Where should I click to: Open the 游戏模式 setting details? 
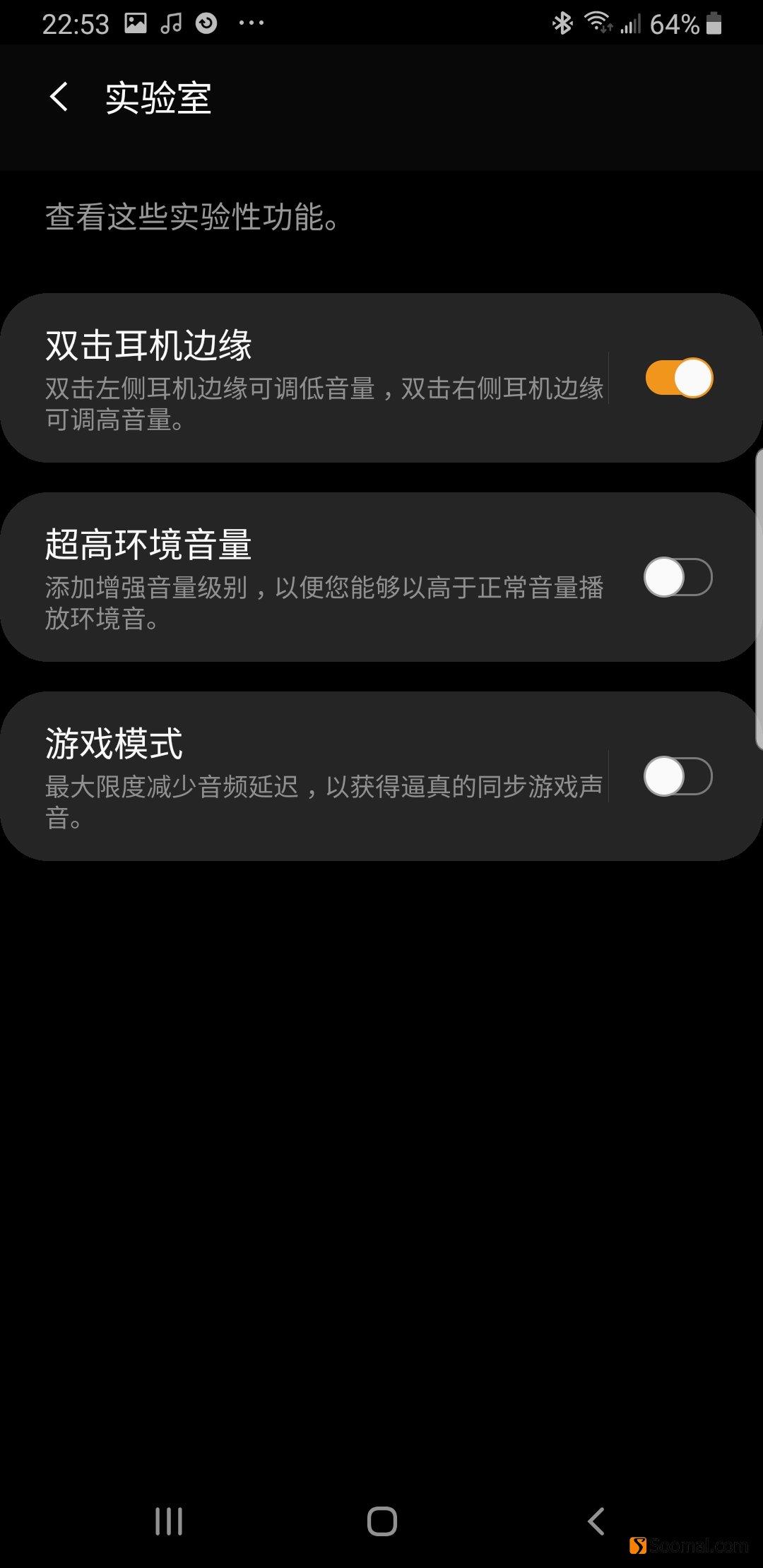coord(304,776)
